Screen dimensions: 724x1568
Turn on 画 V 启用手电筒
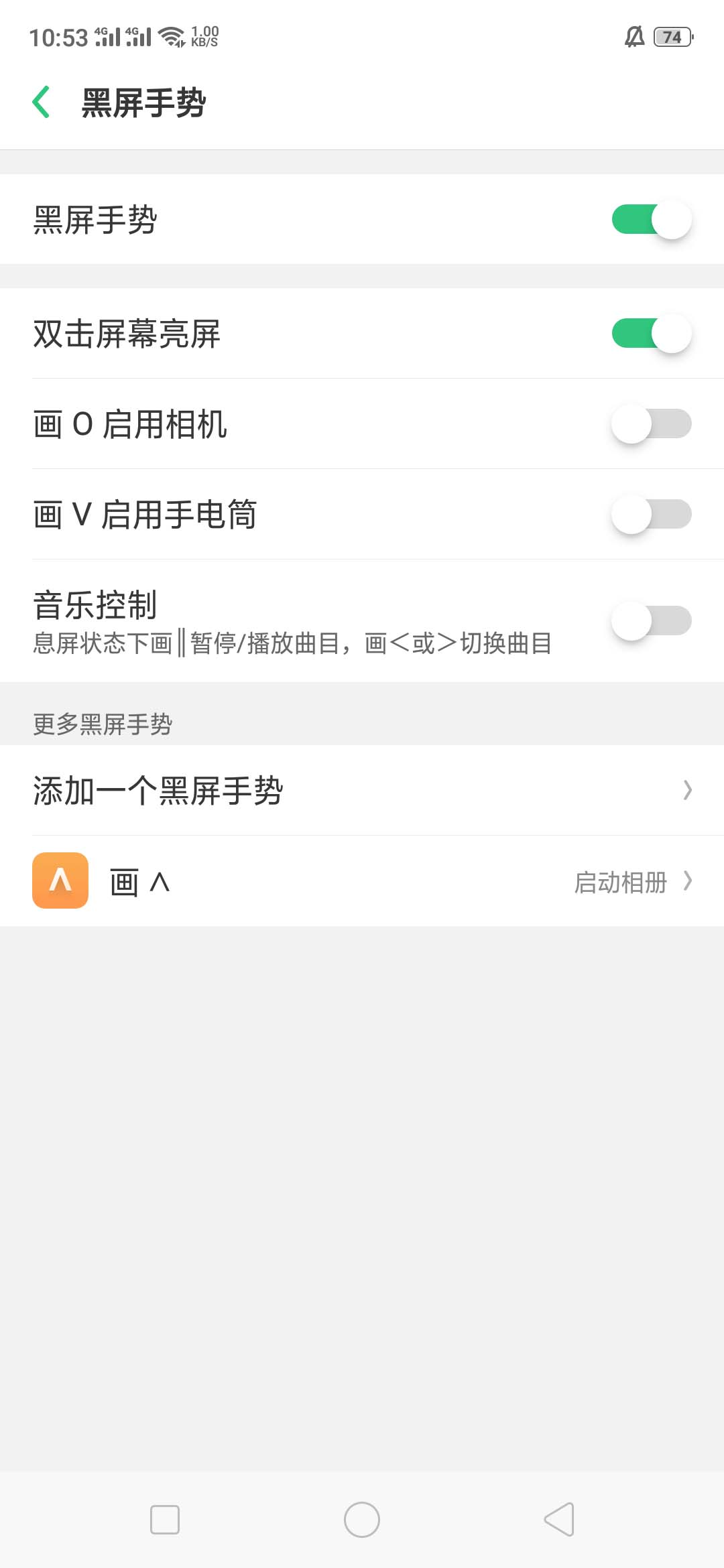651,515
